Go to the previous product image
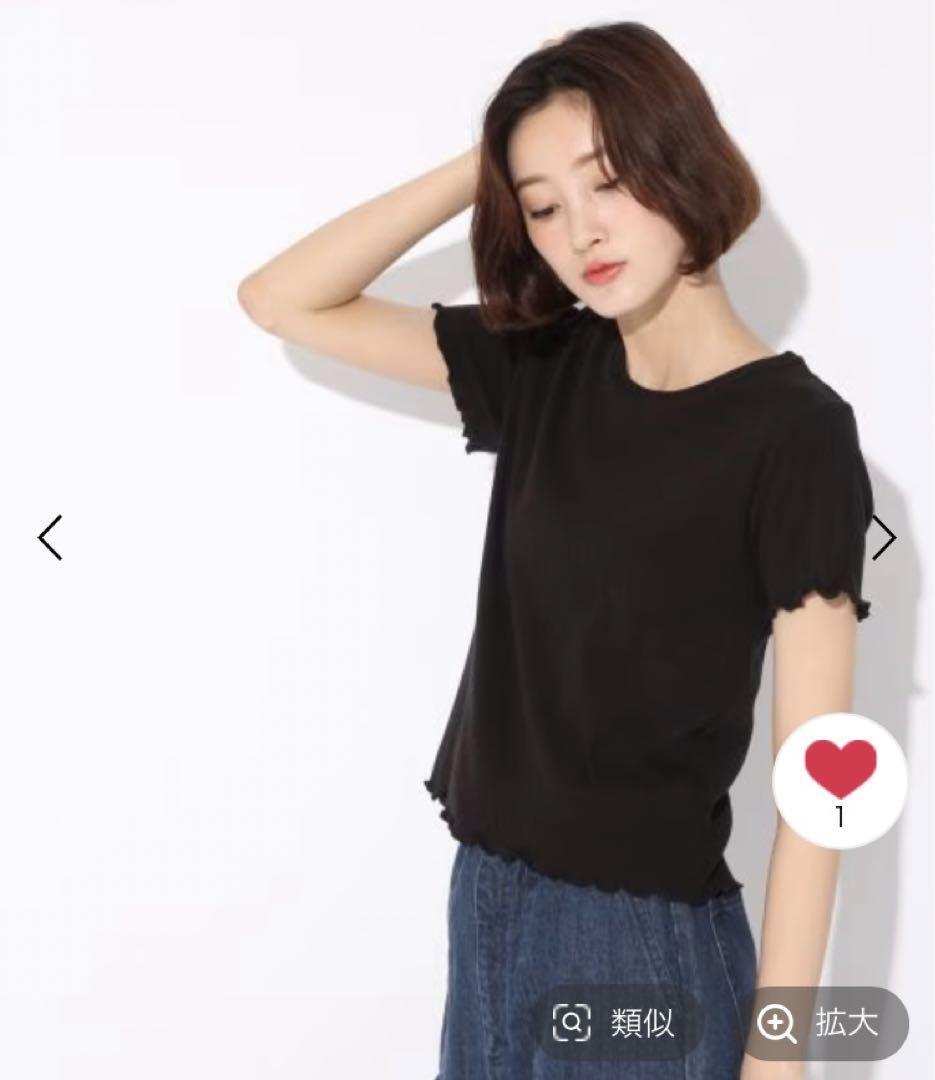935x1080 pixels. (x=50, y=538)
